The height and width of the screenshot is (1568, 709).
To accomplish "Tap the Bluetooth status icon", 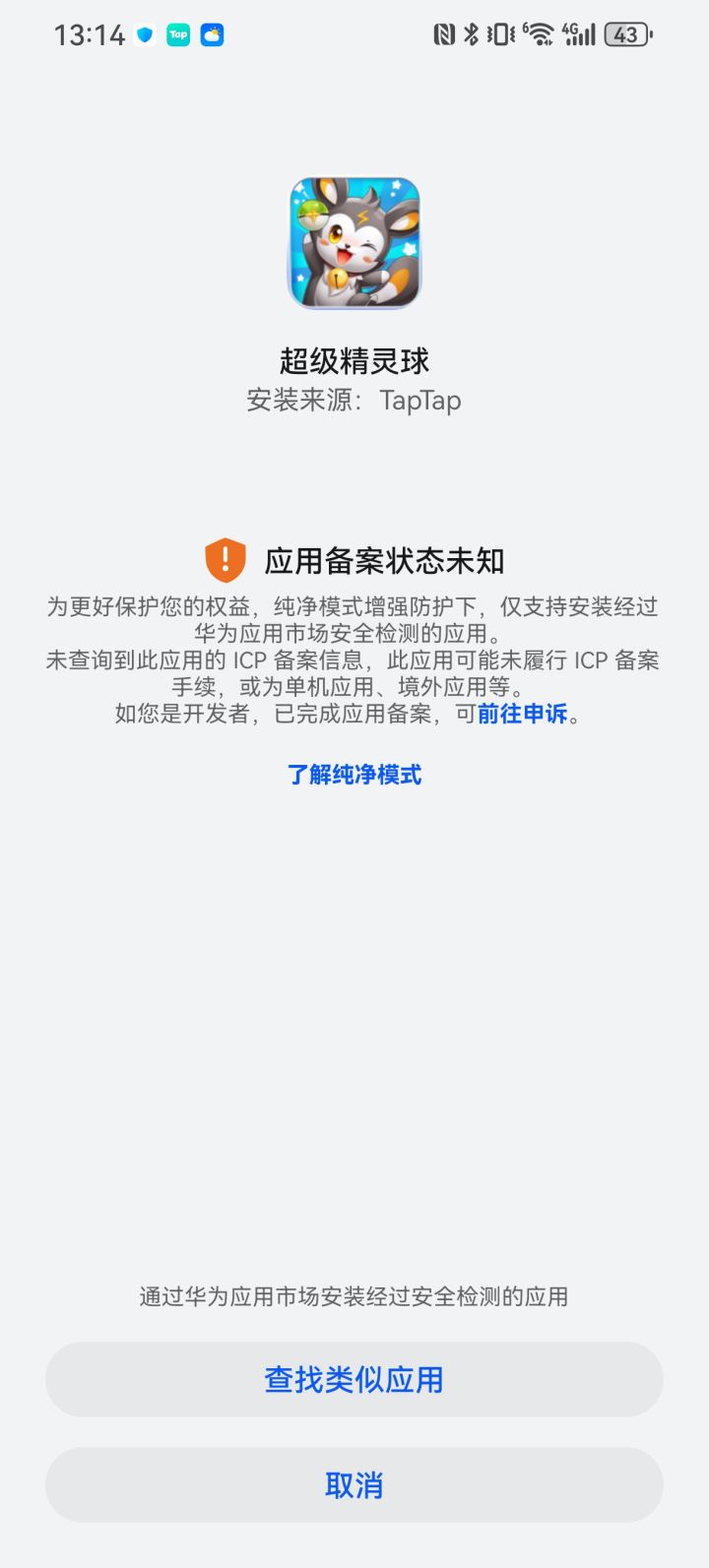I will (x=474, y=33).
